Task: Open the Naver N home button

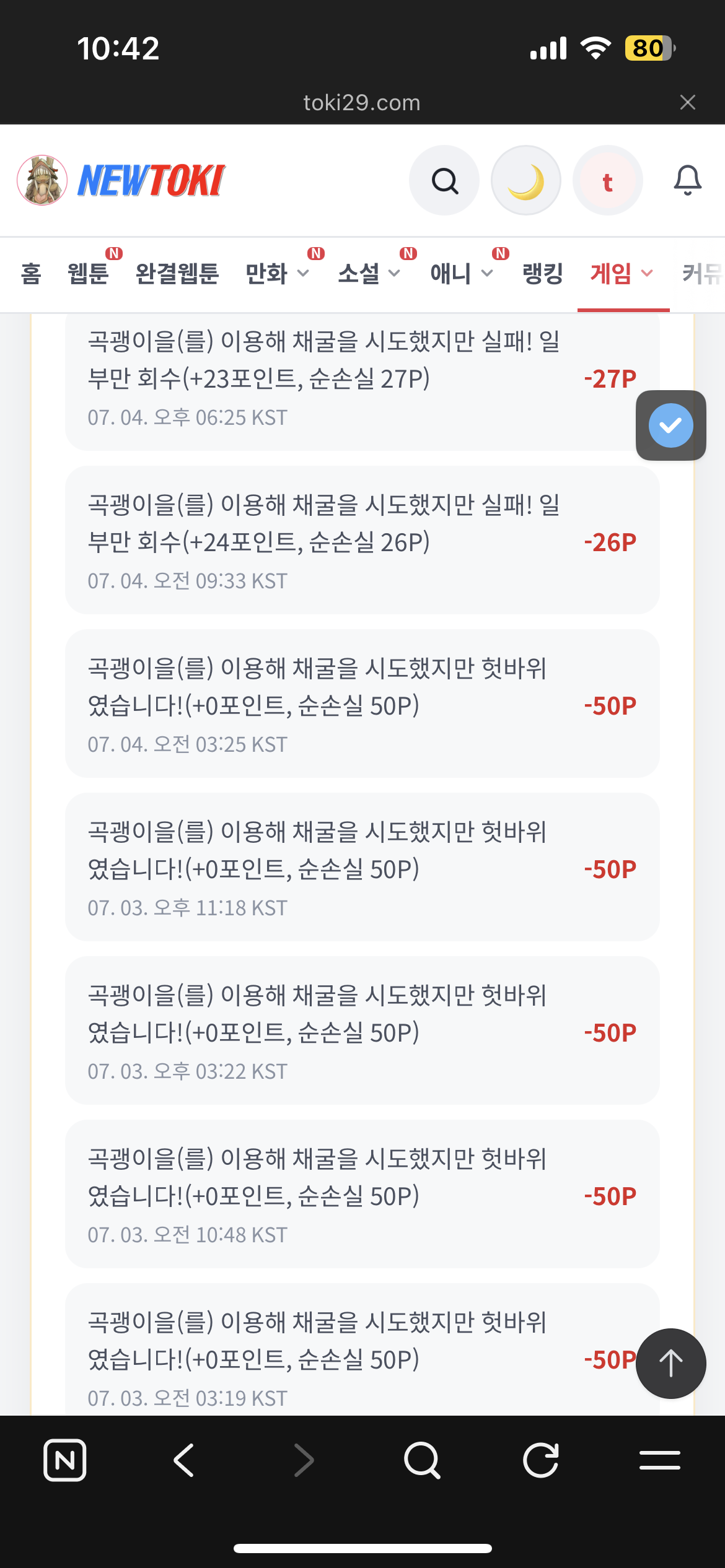Action: [65, 1460]
